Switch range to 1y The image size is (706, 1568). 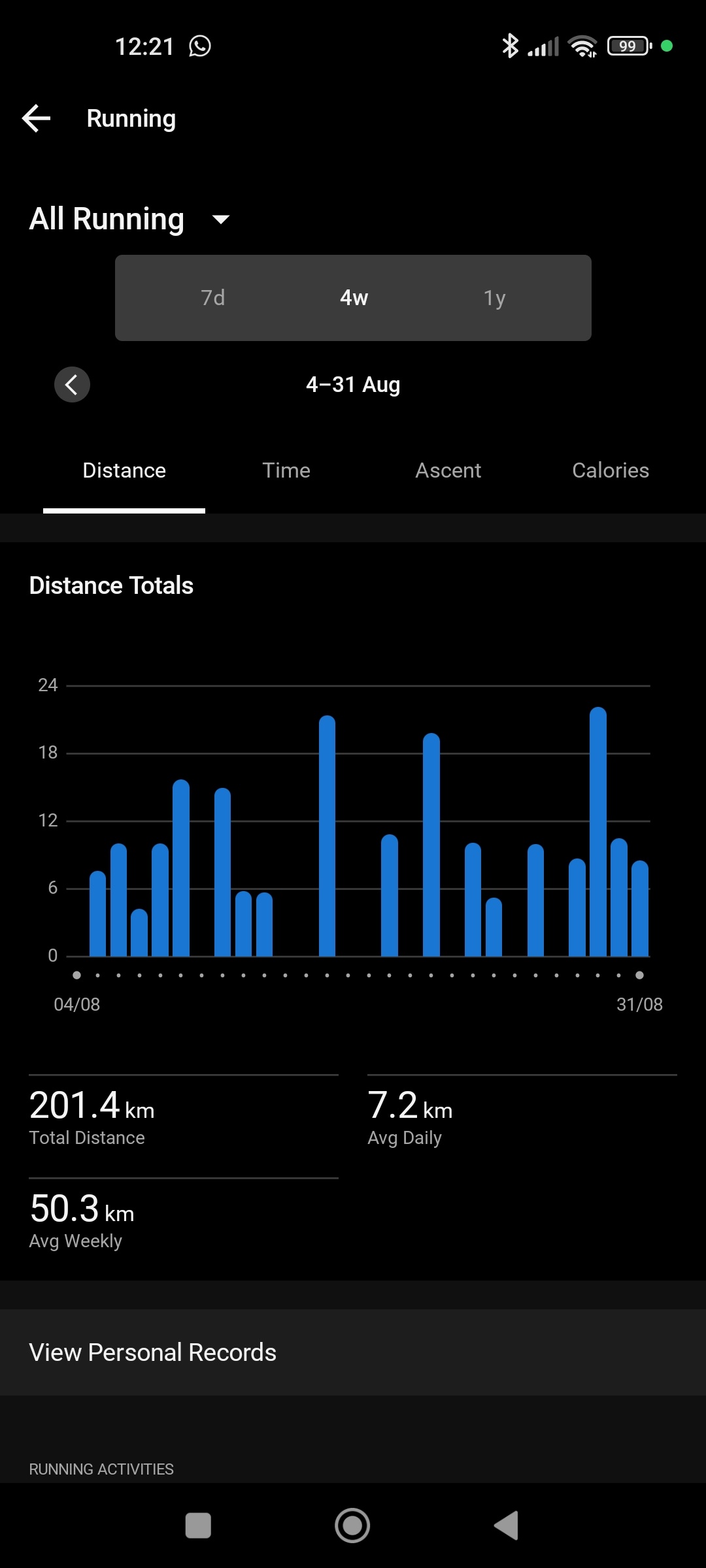pyautogui.click(x=494, y=298)
